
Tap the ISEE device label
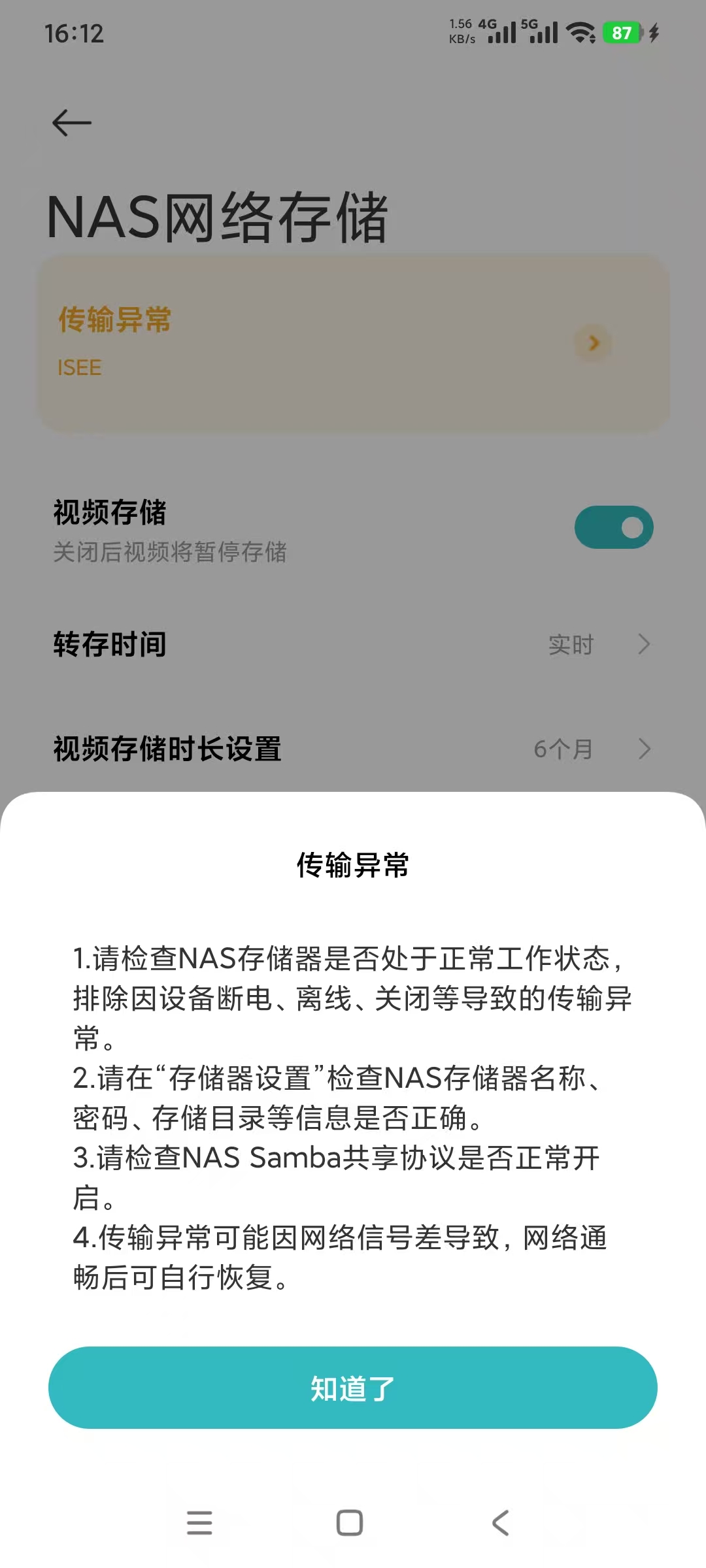78,367
